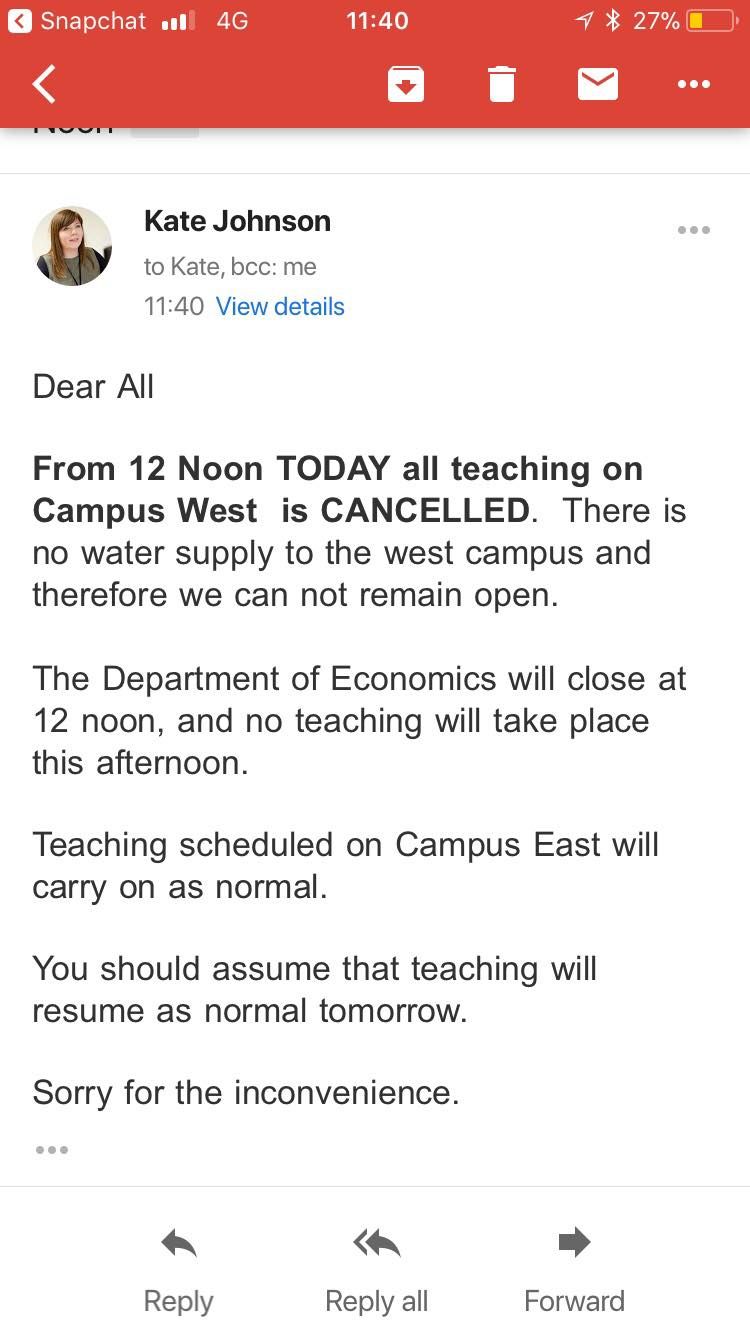Reply to Kate Johnson
This screenshot has width=750, height=1334.
click(x=178, y=1270)
